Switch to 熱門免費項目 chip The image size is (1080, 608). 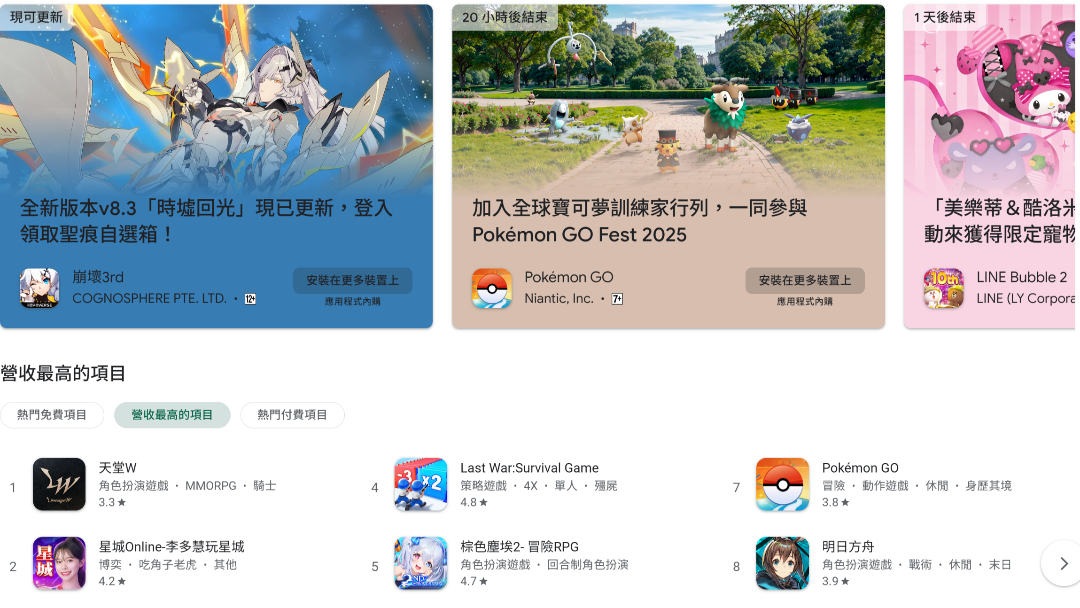click(x=52, y=415)
